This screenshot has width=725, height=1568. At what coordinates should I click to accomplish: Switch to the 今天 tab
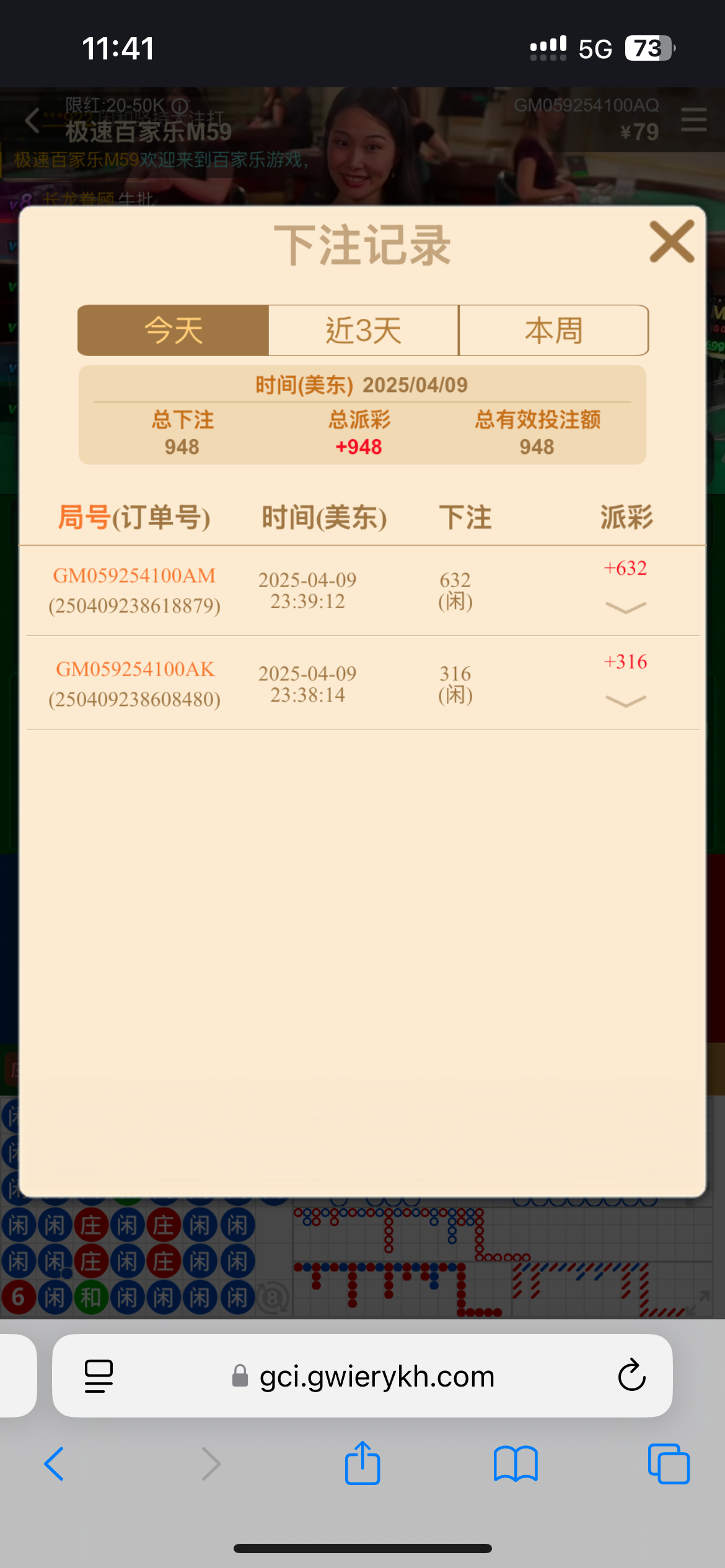pyautogui.click(x=174, y=330)
